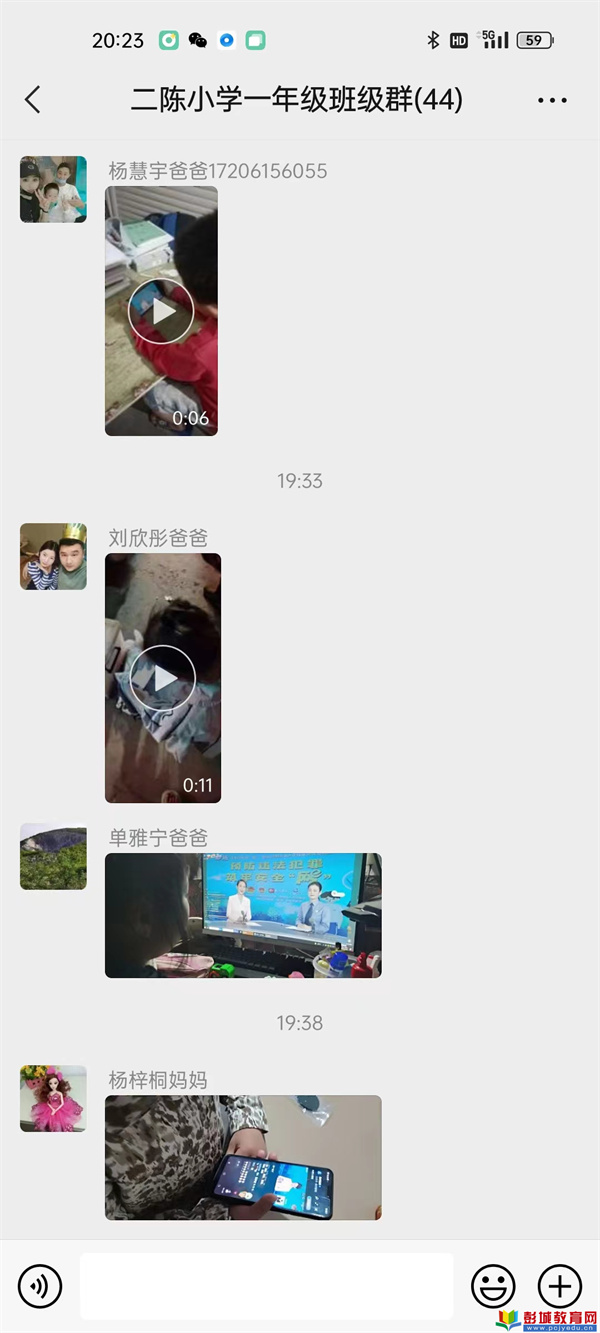Open the photo sent by 杨梓桐妈妈
This screenshot has height=1333, width=600.
243,1157
